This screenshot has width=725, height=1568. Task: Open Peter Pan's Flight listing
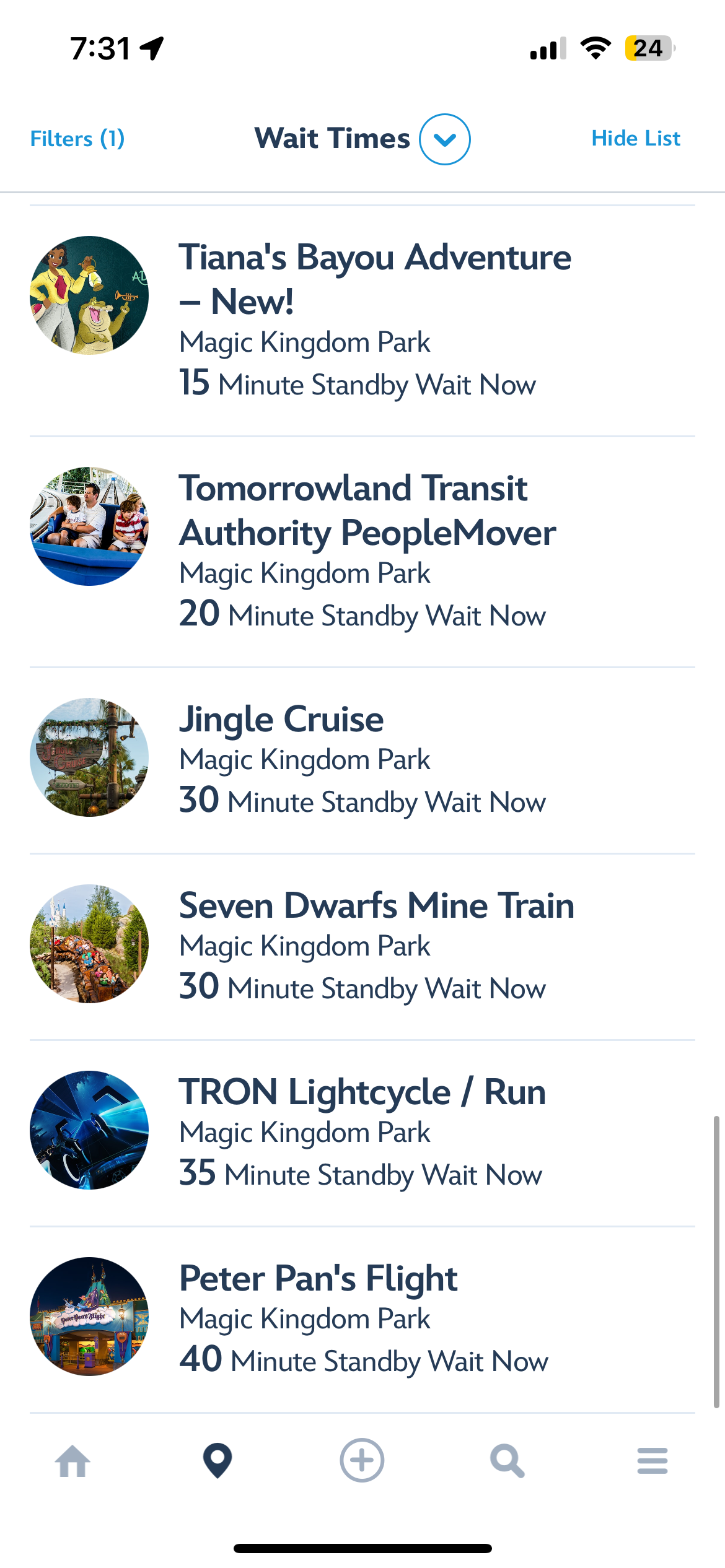(318, 1279)
